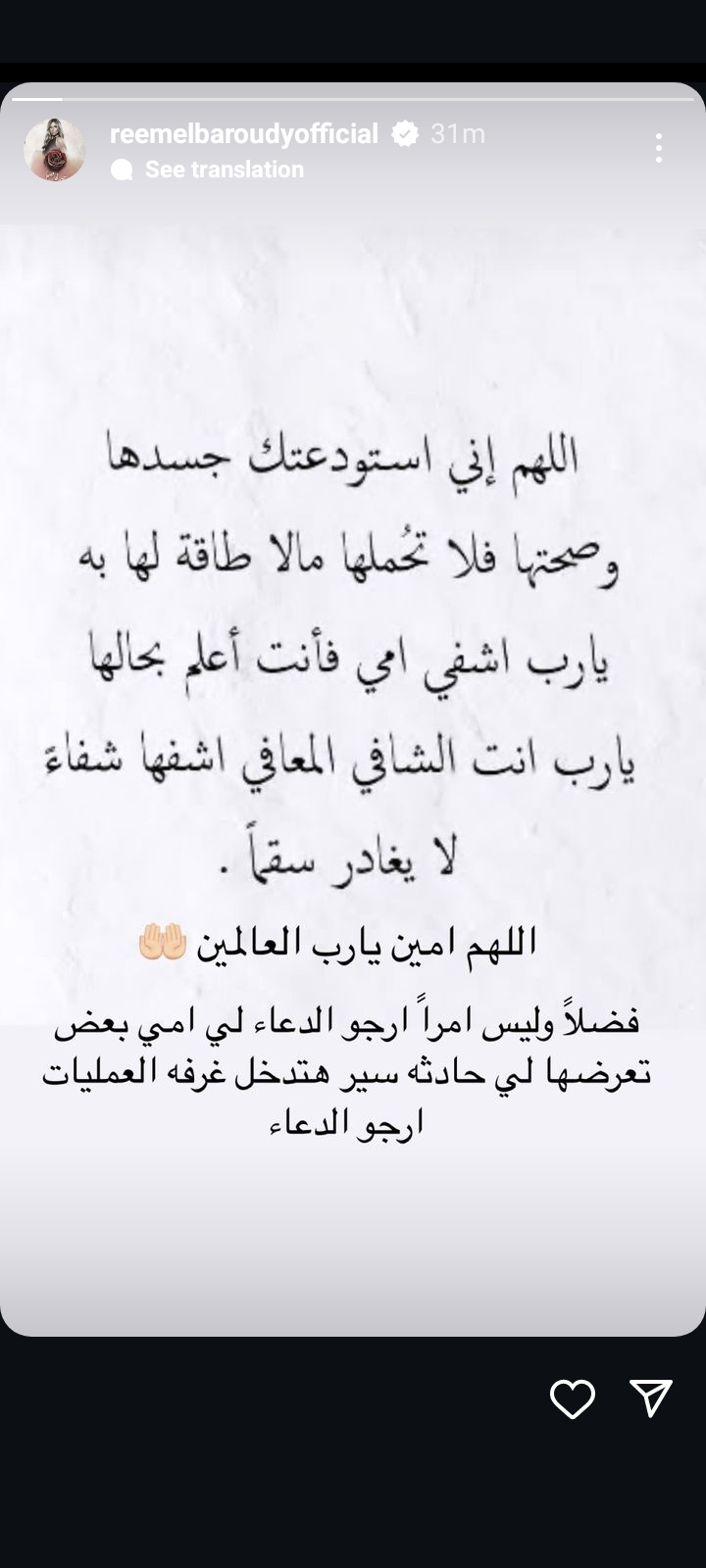Tap See translation
The width and height of the screenshot is (706, 1568).
[x=224, y=170]
